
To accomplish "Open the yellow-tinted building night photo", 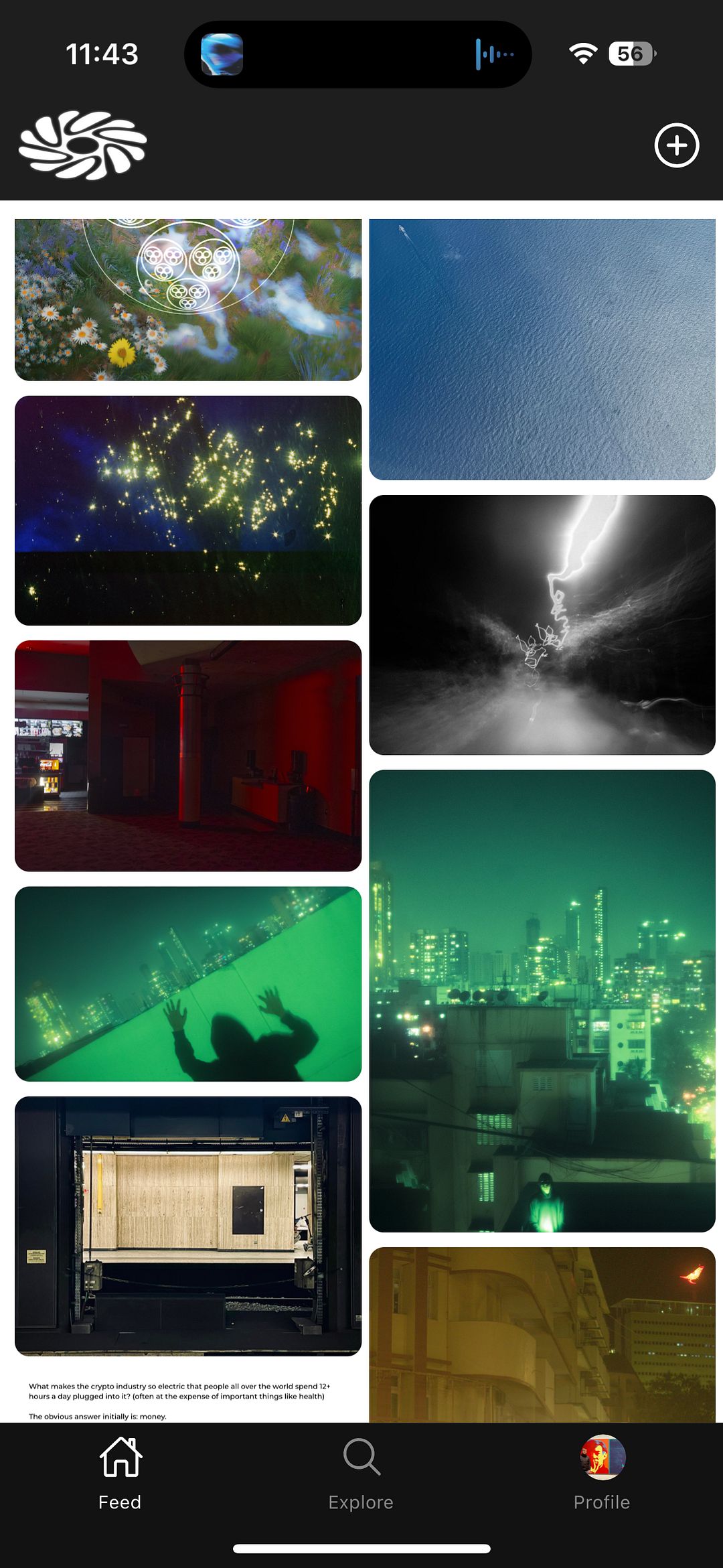I will coord(542,1334).
